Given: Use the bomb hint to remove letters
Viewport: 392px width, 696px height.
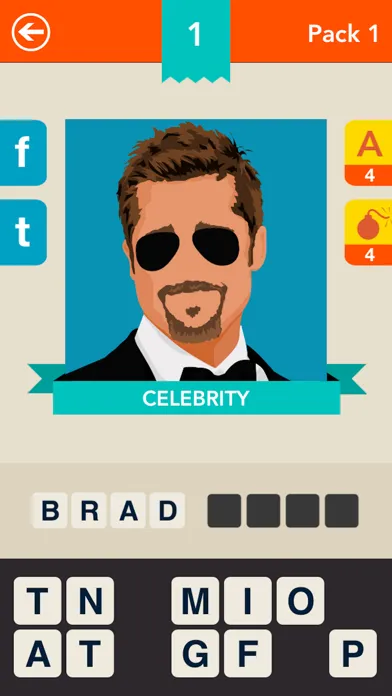Looking at the screenshot, I should 369,232.
